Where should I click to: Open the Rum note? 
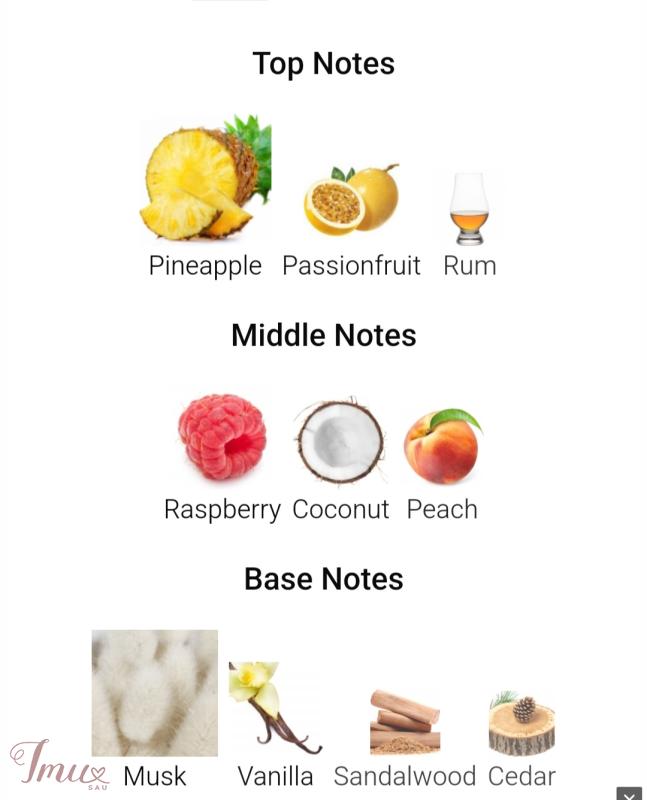point(469,210)
